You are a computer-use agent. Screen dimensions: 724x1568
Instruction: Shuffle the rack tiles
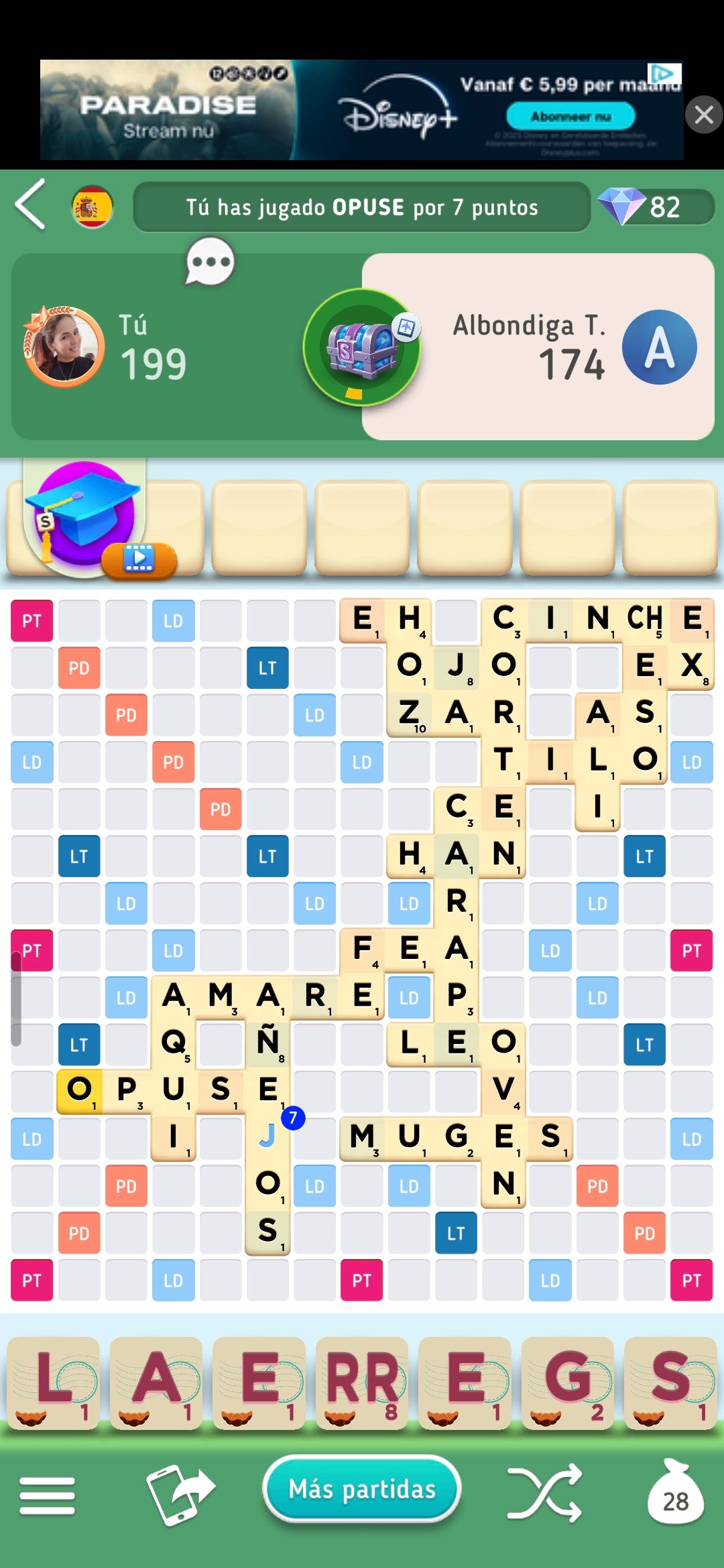(x=544, y=1493)
